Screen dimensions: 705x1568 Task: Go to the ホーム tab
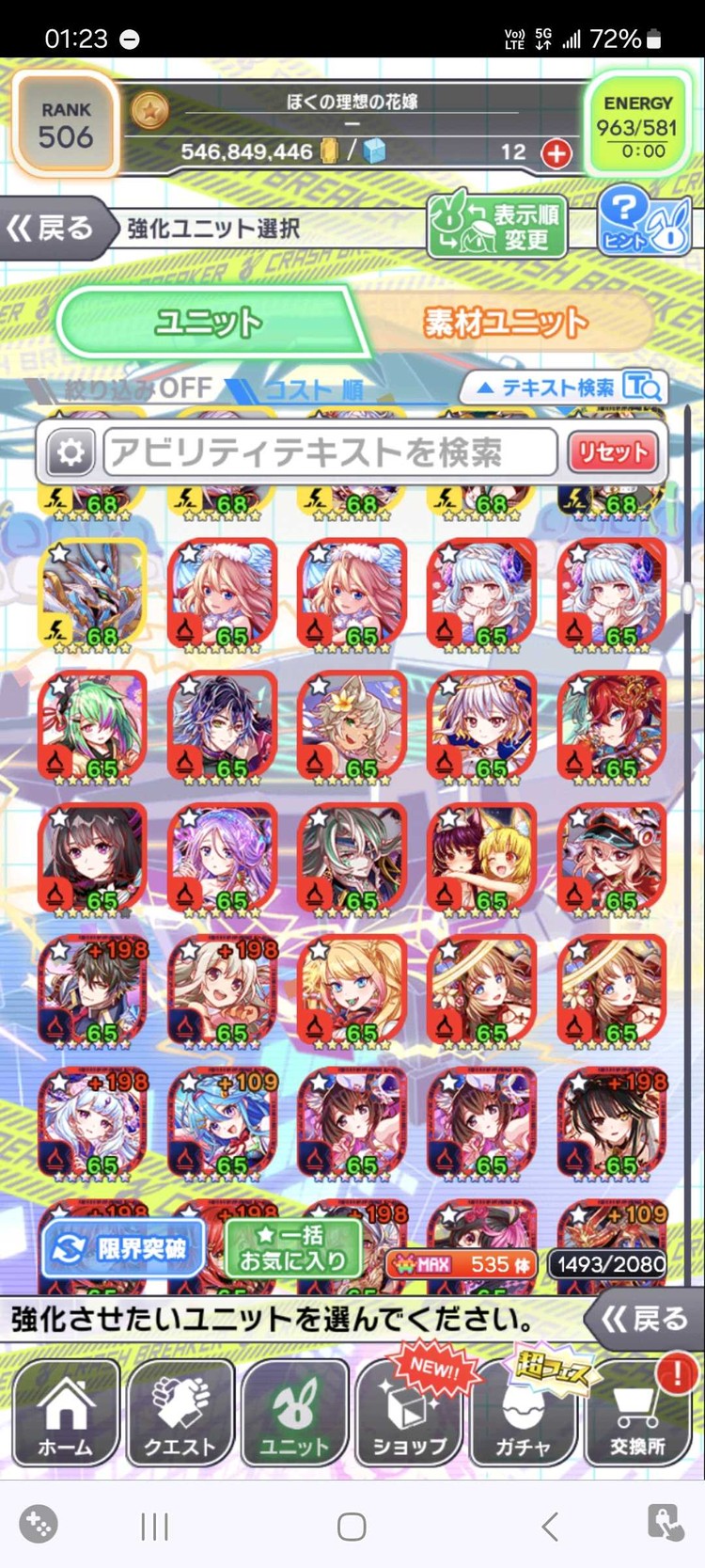[65, 1414]
